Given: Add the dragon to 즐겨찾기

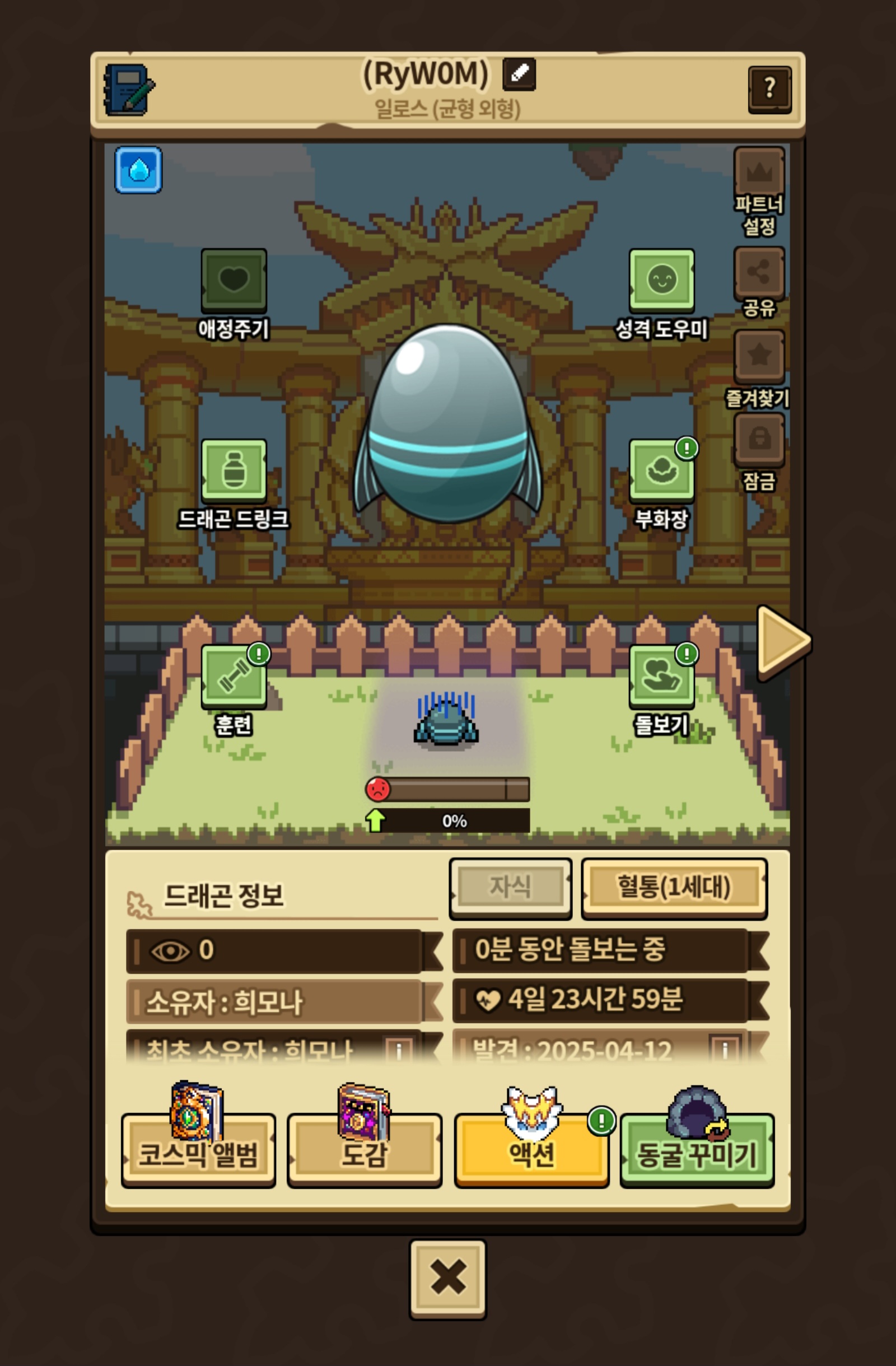Looking at the screenshot, I should point(759,355).
